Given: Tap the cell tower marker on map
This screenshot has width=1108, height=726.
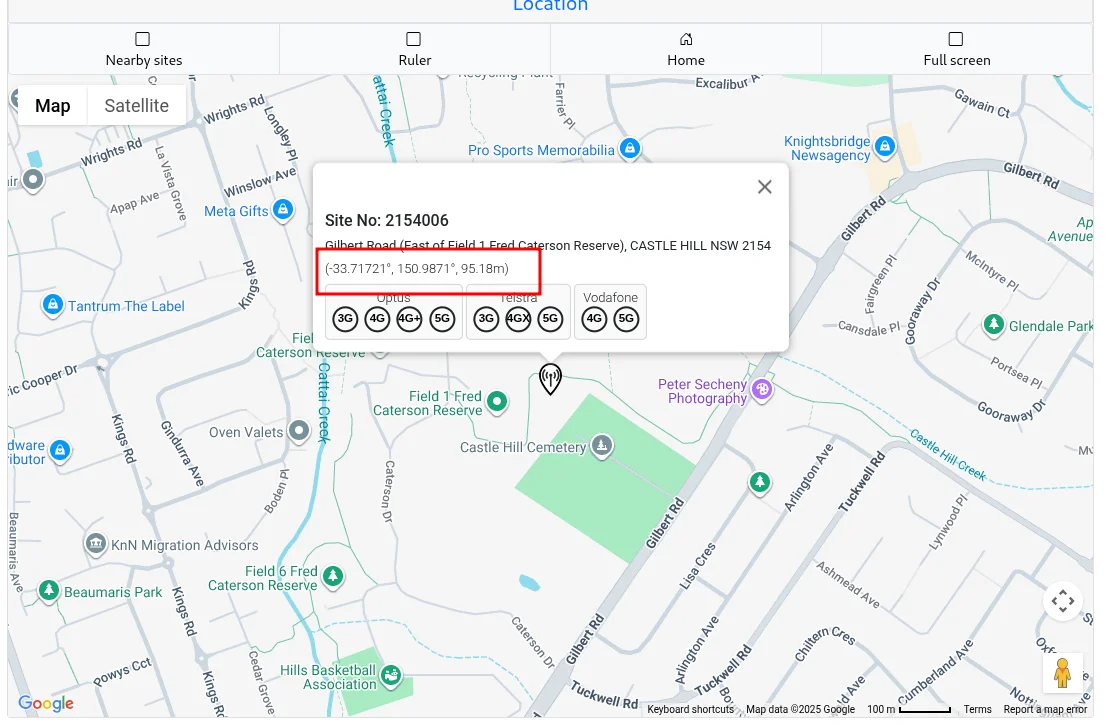Looking at the screenshot, I should (550, 379).
